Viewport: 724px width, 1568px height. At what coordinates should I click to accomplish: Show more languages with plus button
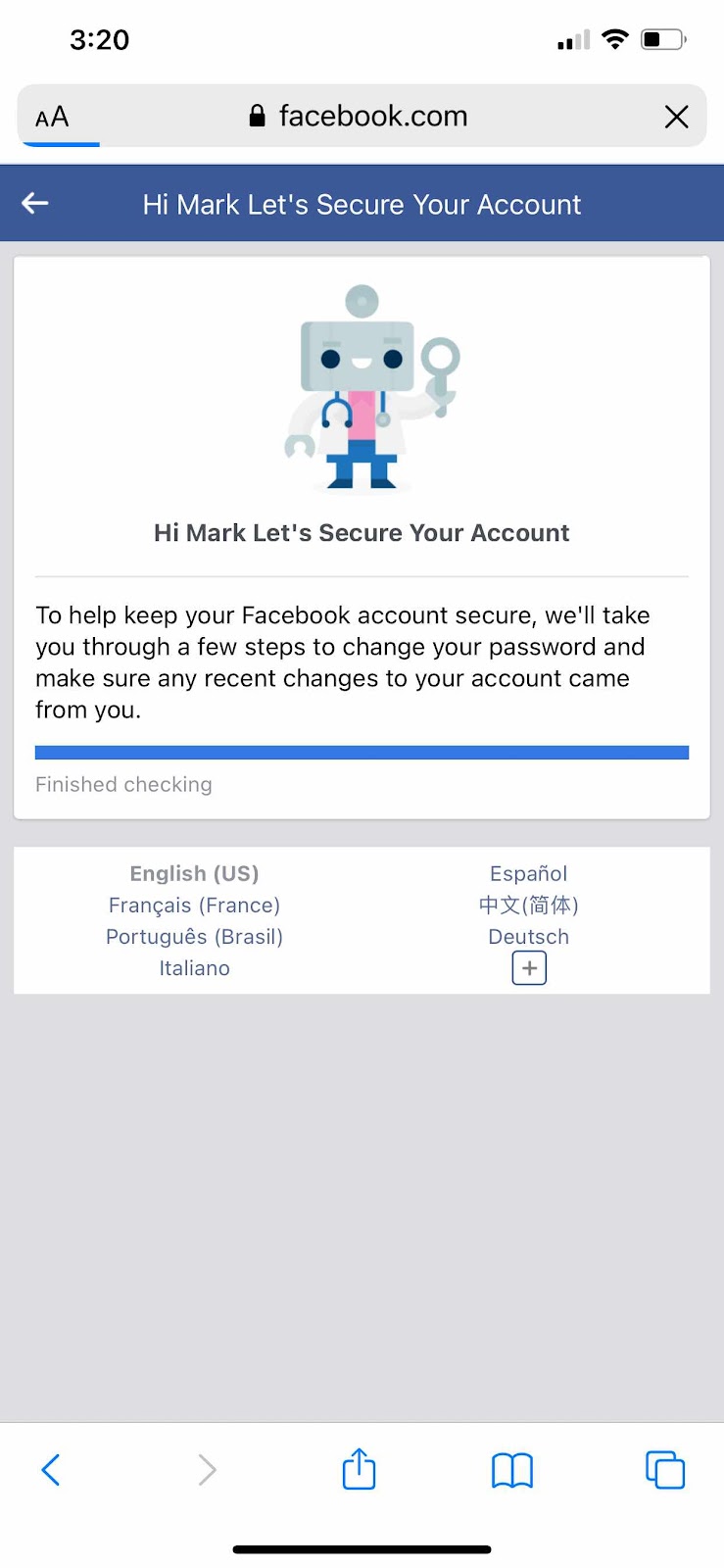tap(529, 968)
